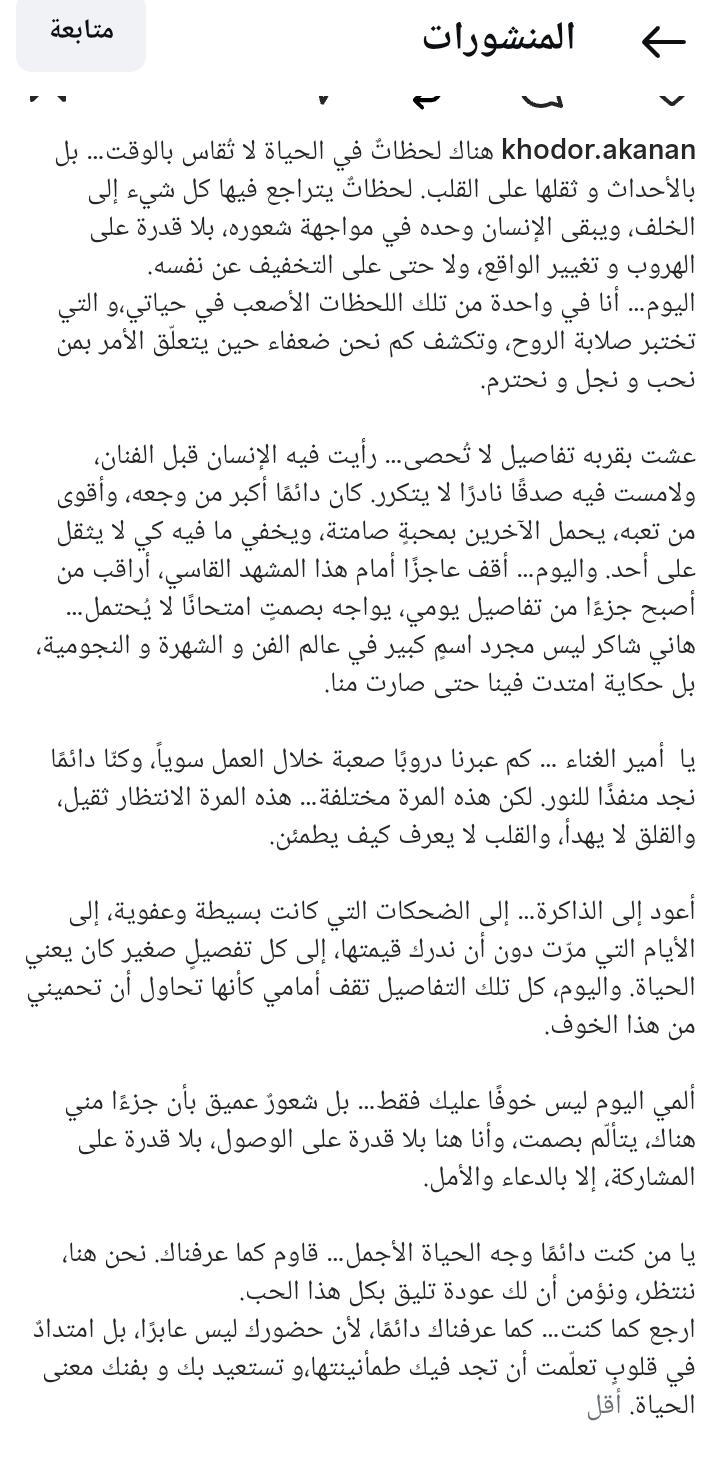The width and height of the screenshot is (720, 1461).
Task: Open the khodor.akanan profile from the caption
Action: click(x=598, y=150)
